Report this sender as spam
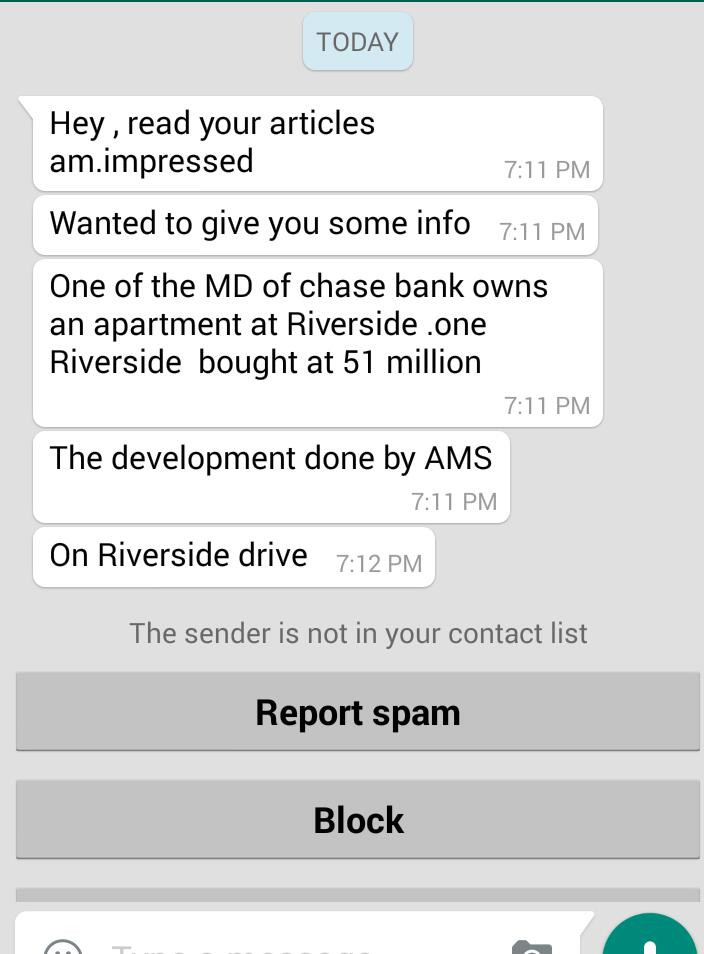Screen dimensions: 704x954 coord(357,712)
